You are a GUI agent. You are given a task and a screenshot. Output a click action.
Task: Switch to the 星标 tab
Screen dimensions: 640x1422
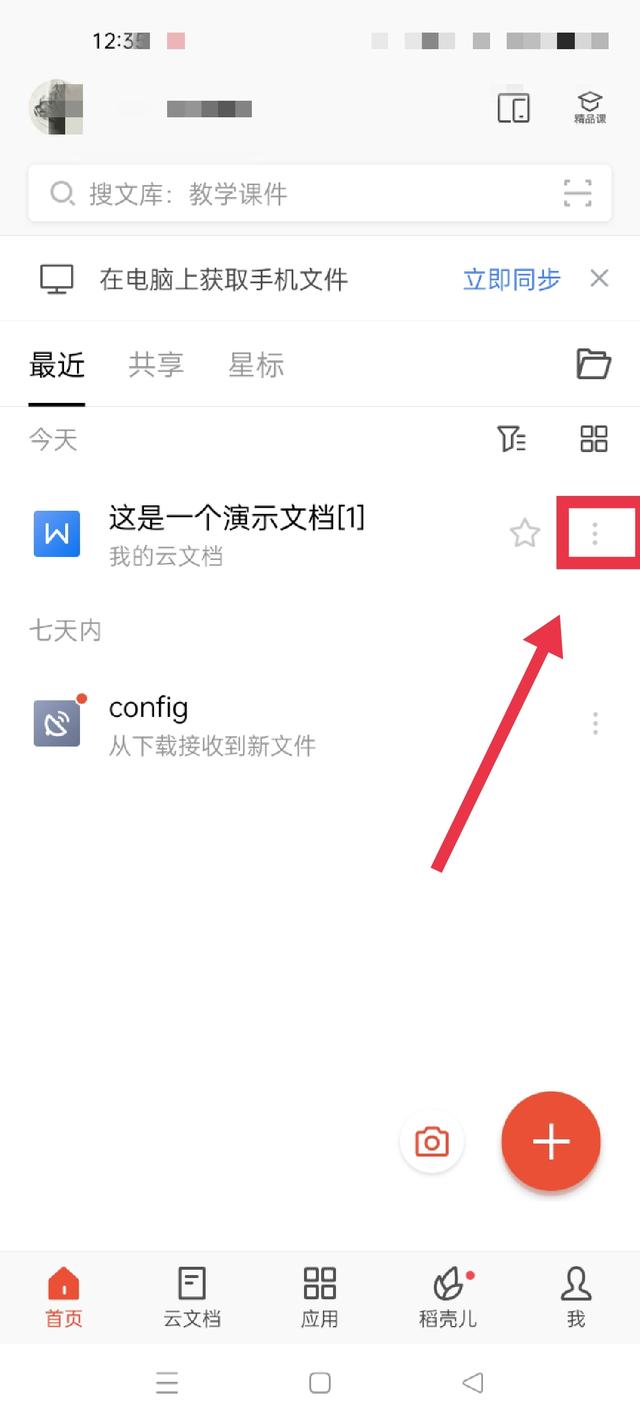[256, 365]
